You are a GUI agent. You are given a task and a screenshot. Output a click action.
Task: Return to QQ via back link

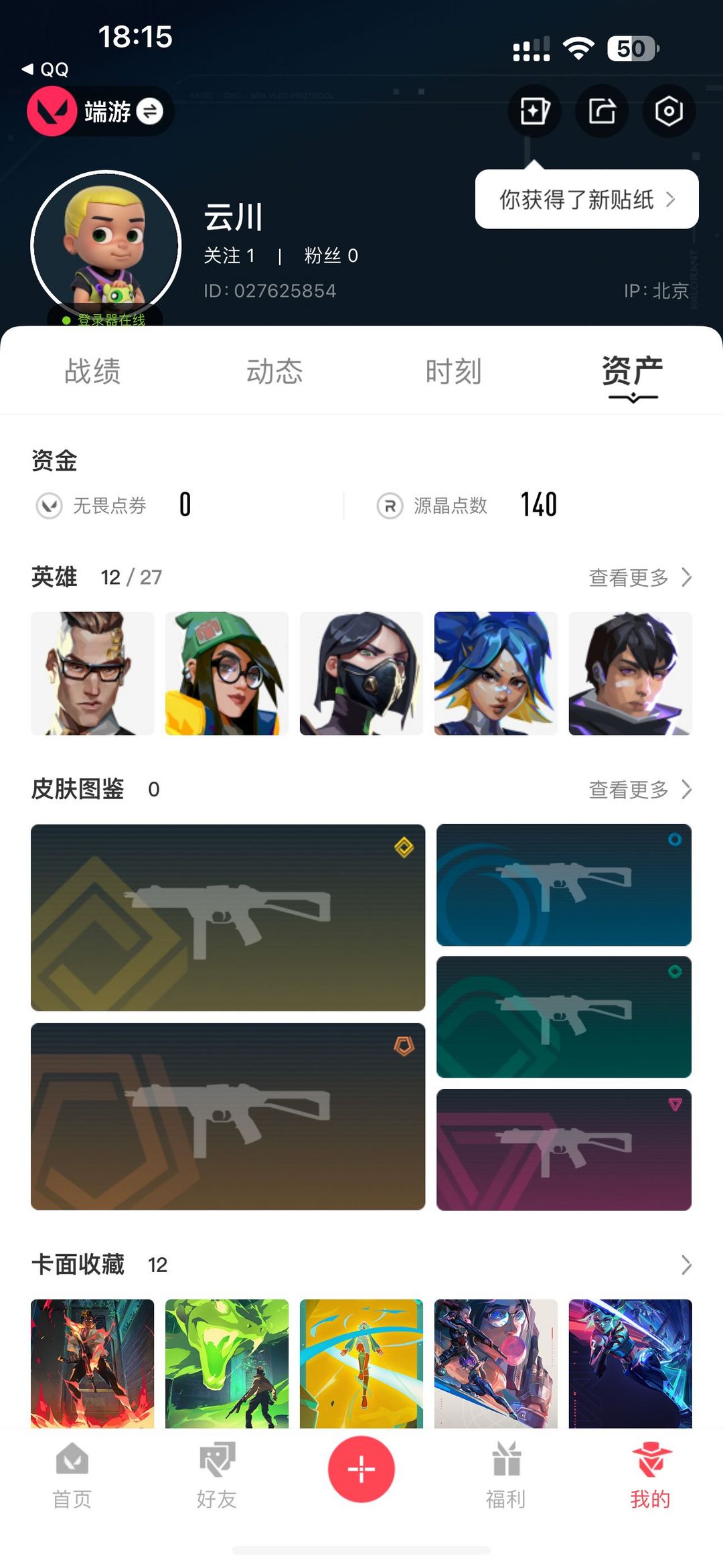click(x=46, y=69)
